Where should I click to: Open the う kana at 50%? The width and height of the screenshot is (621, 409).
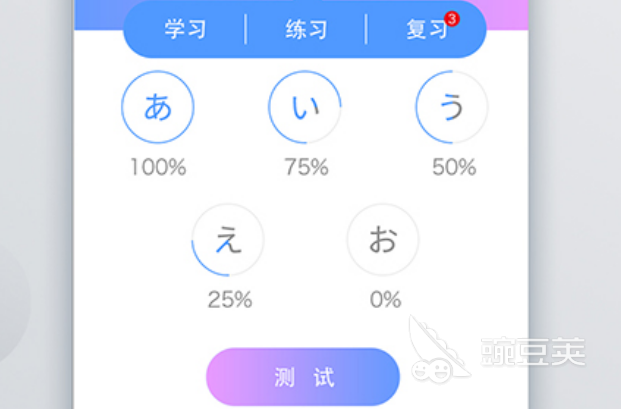452,107
